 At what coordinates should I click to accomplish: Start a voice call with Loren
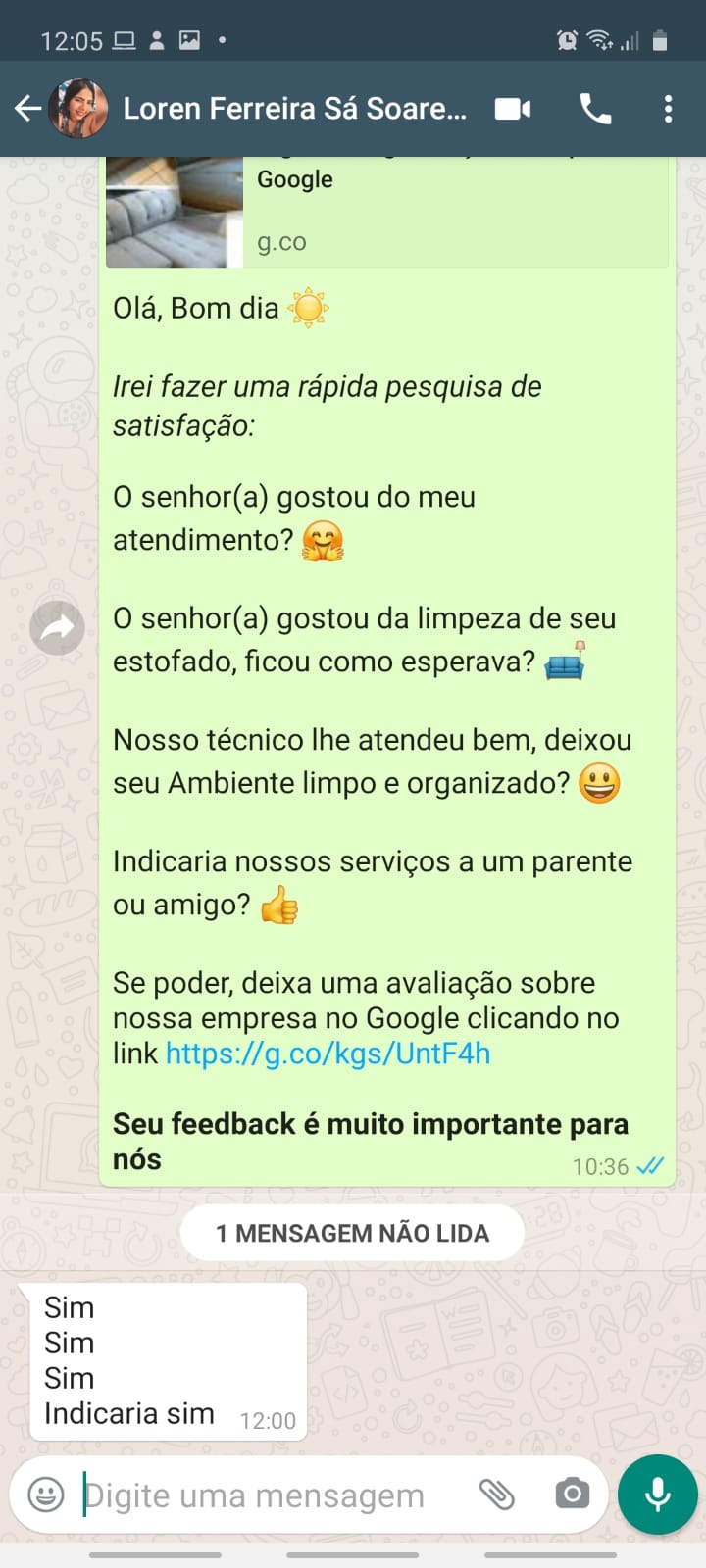coord(595,109)
